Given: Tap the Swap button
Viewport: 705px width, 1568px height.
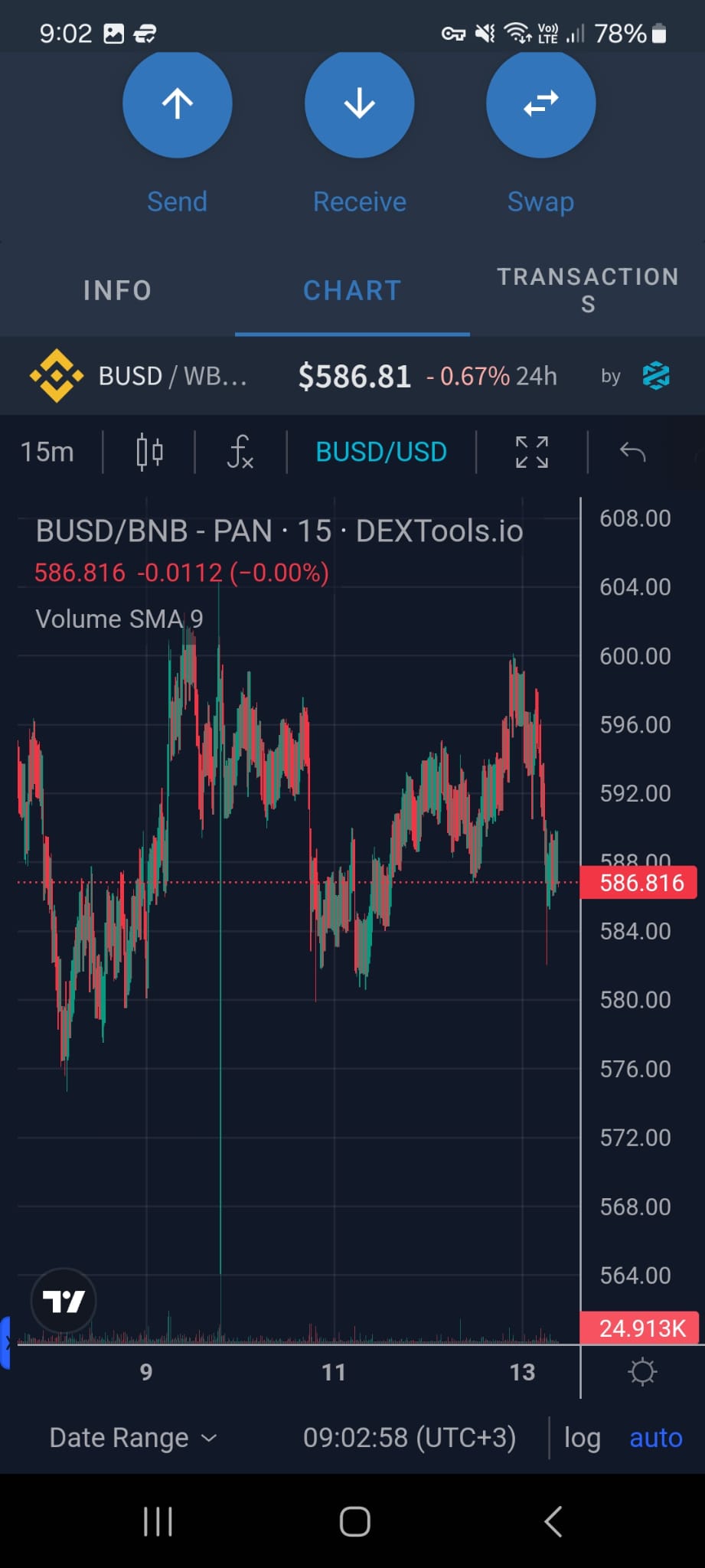Looking at the screenshot, I should point(540,104).
